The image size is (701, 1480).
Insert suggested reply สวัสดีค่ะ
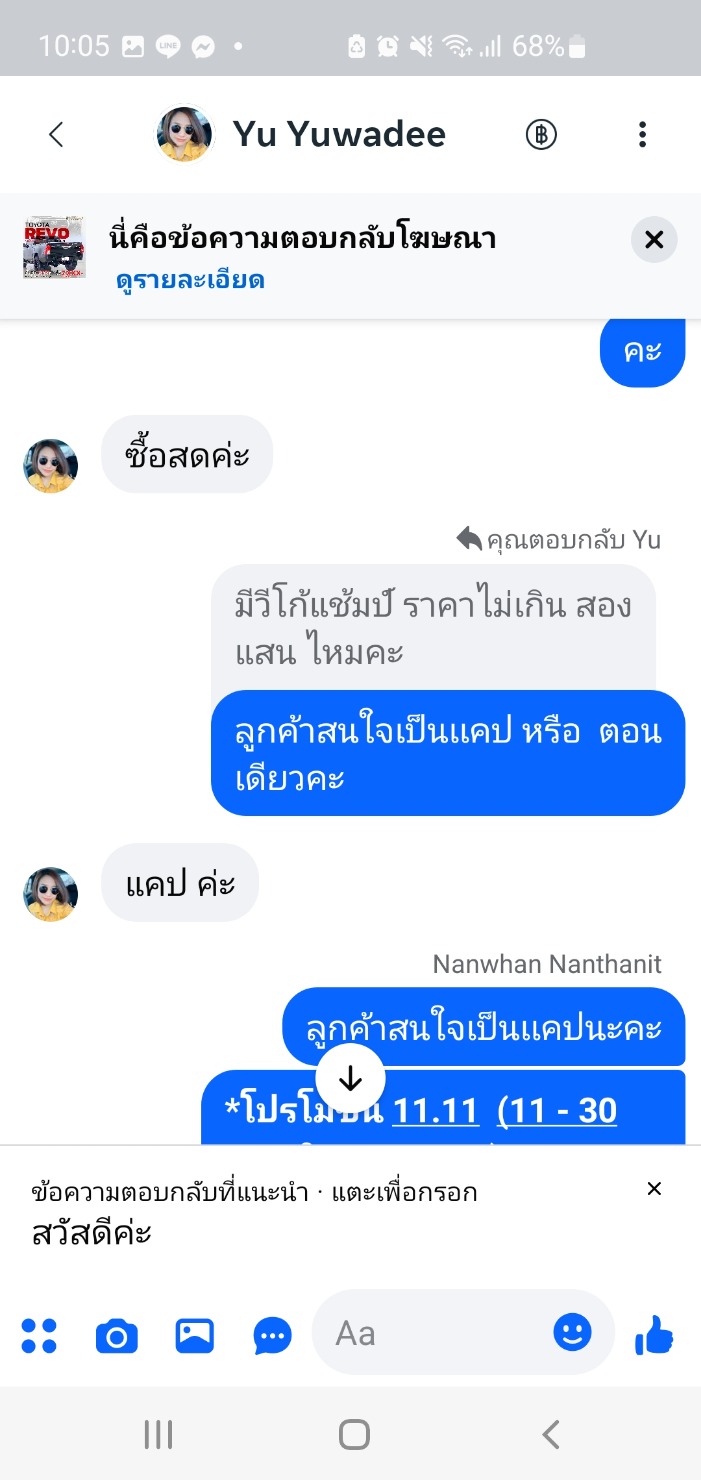pyautogui.click(x=92, y=1233)
